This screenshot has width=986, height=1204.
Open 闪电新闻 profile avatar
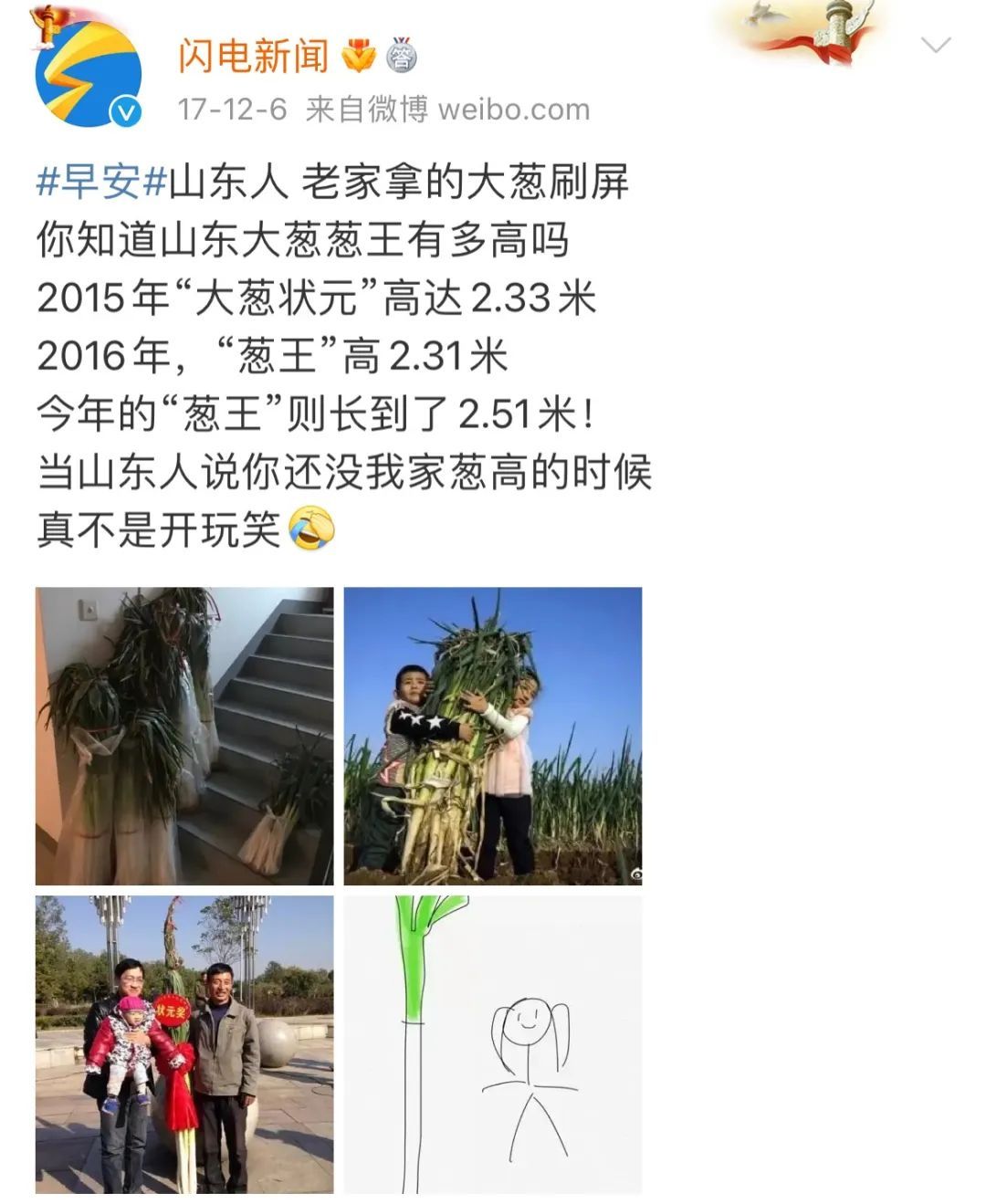point(88,73)
